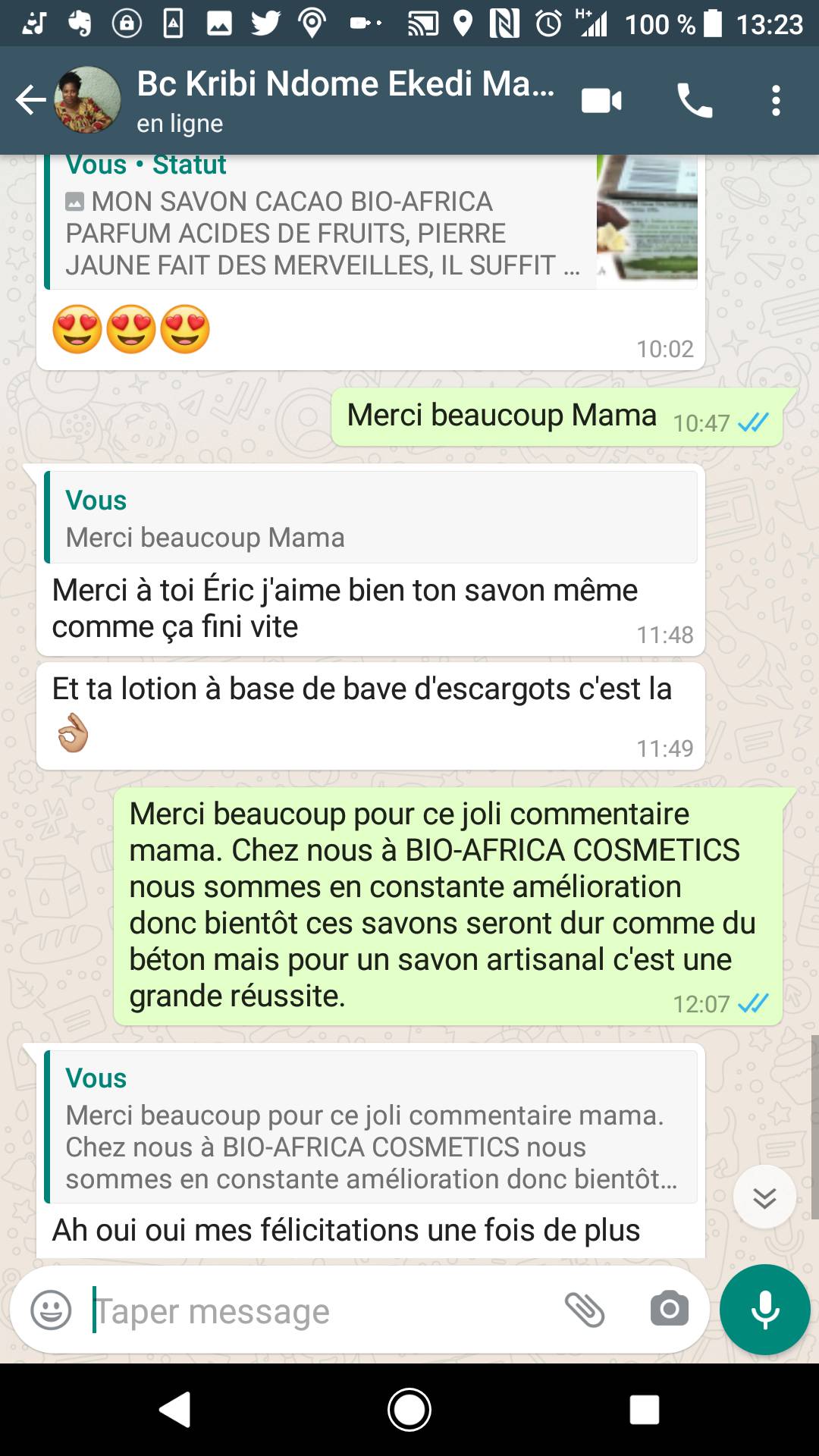The width and height of the screenshot is (819, 1456).
Task: Open the camera from the message bar
Action: coord(670,1310)
